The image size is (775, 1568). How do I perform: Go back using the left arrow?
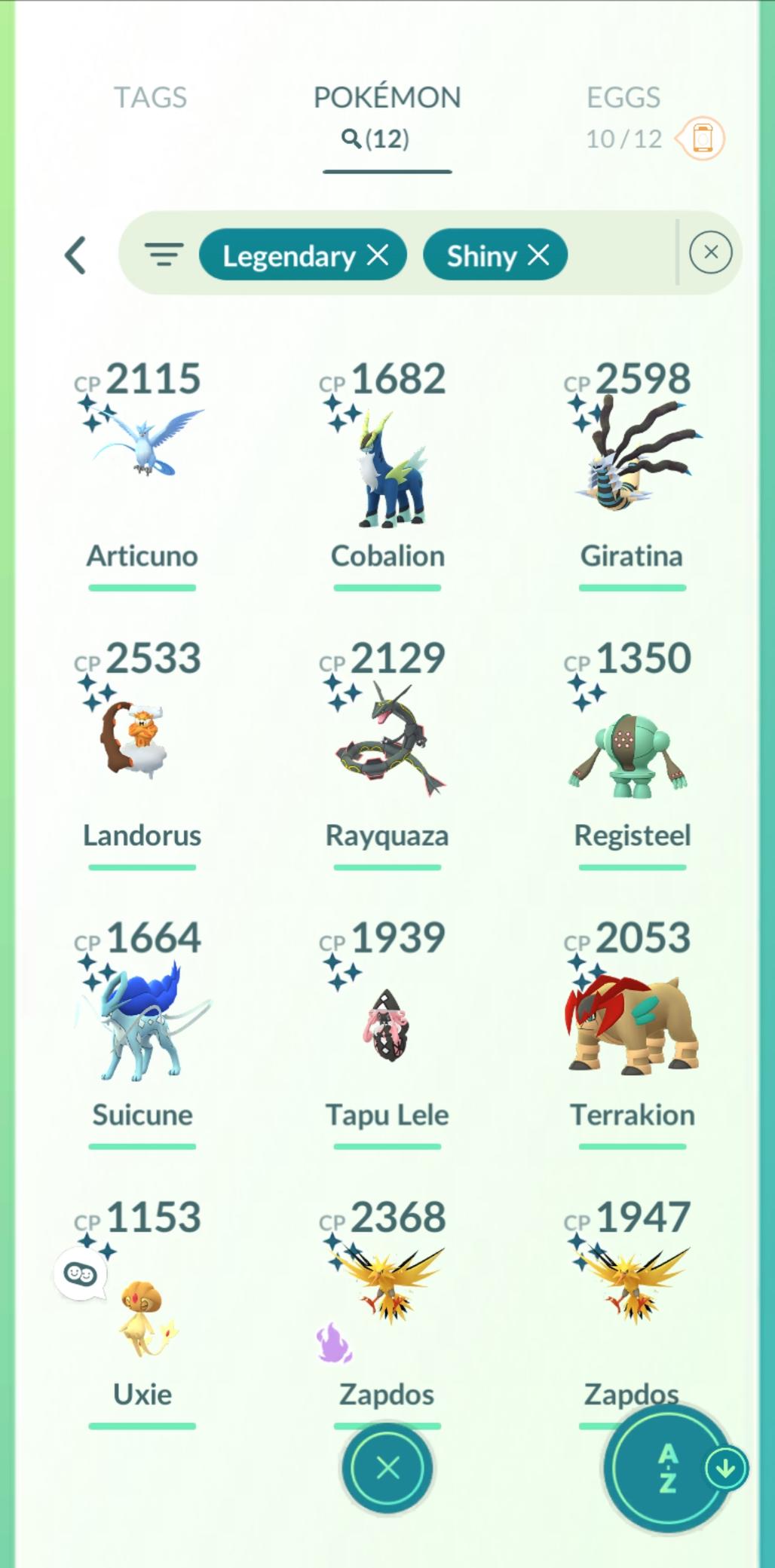pos(75,255)
